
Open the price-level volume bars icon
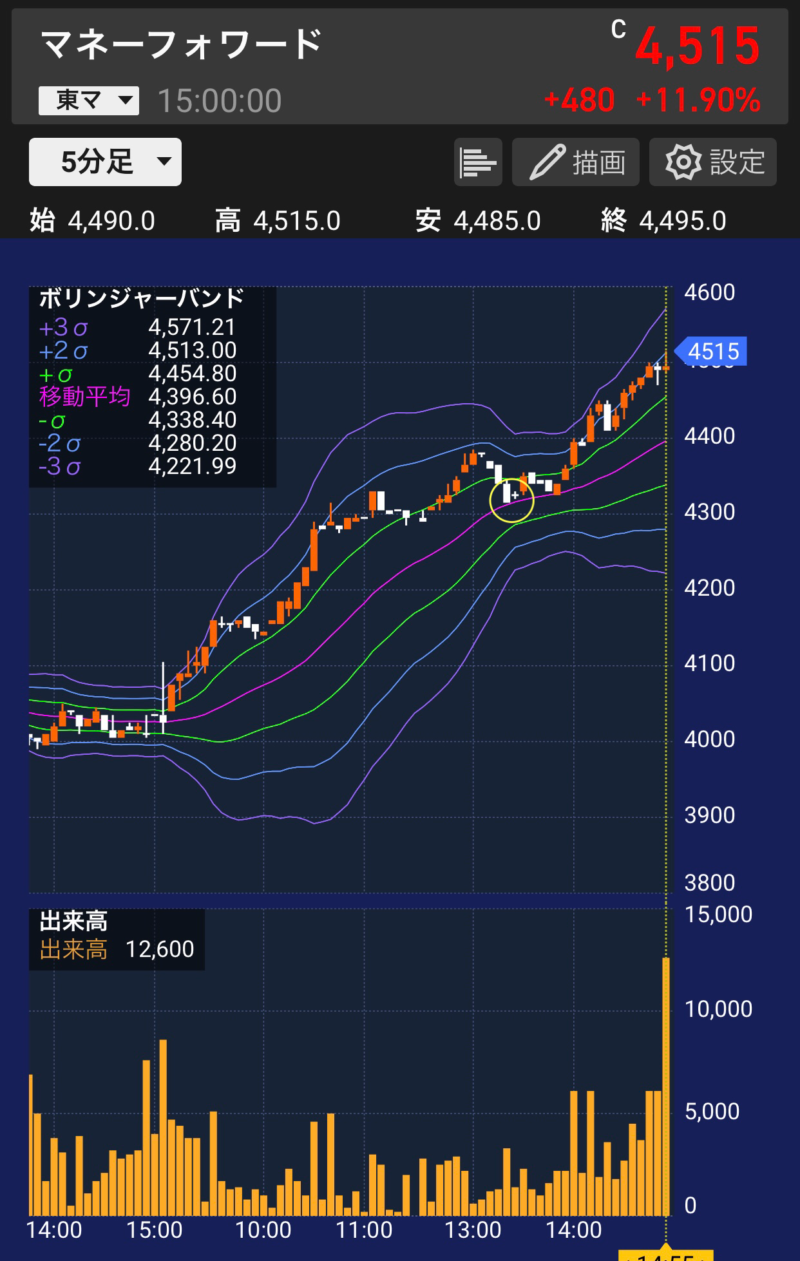(479, 162)
